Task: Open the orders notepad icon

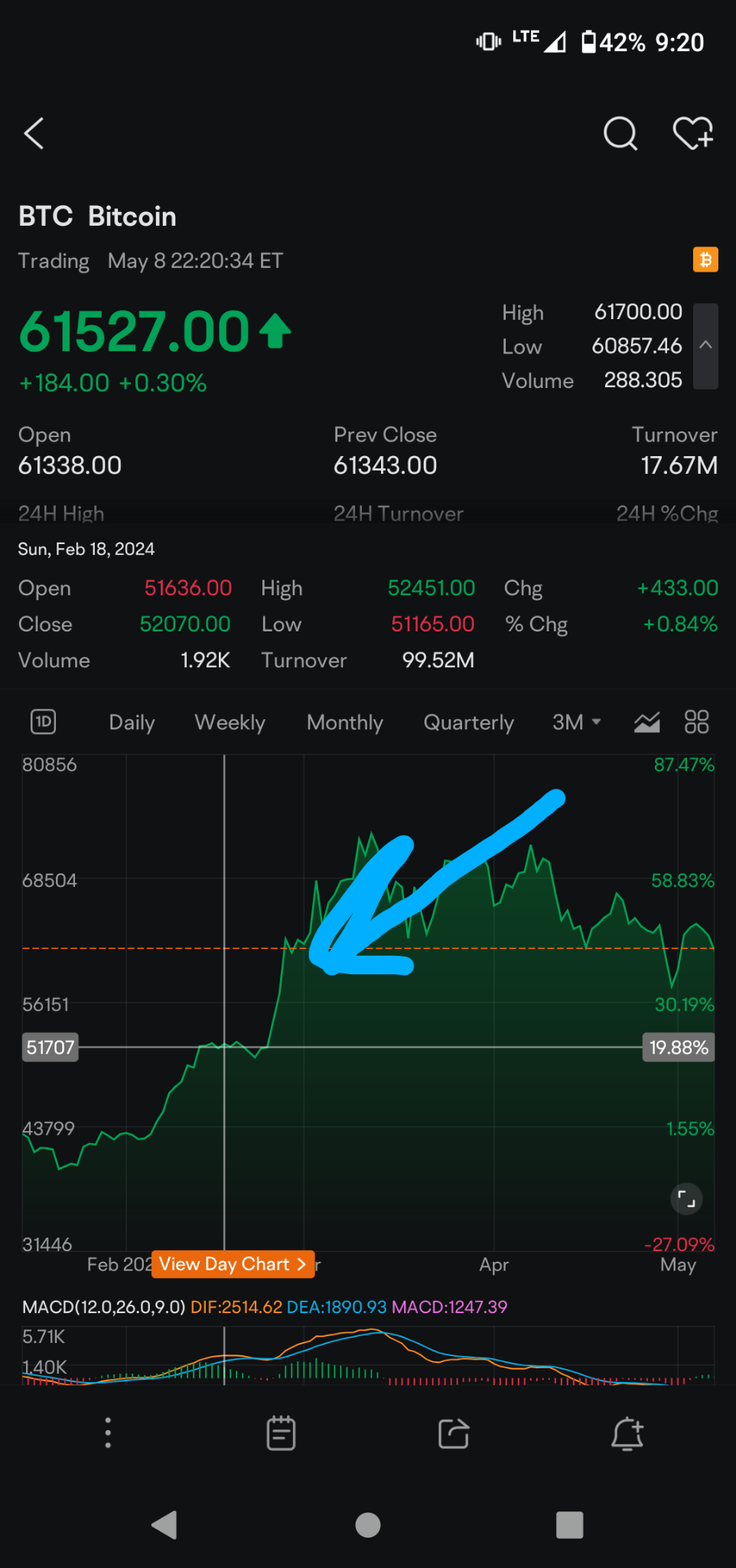Action: [280, 1433]
